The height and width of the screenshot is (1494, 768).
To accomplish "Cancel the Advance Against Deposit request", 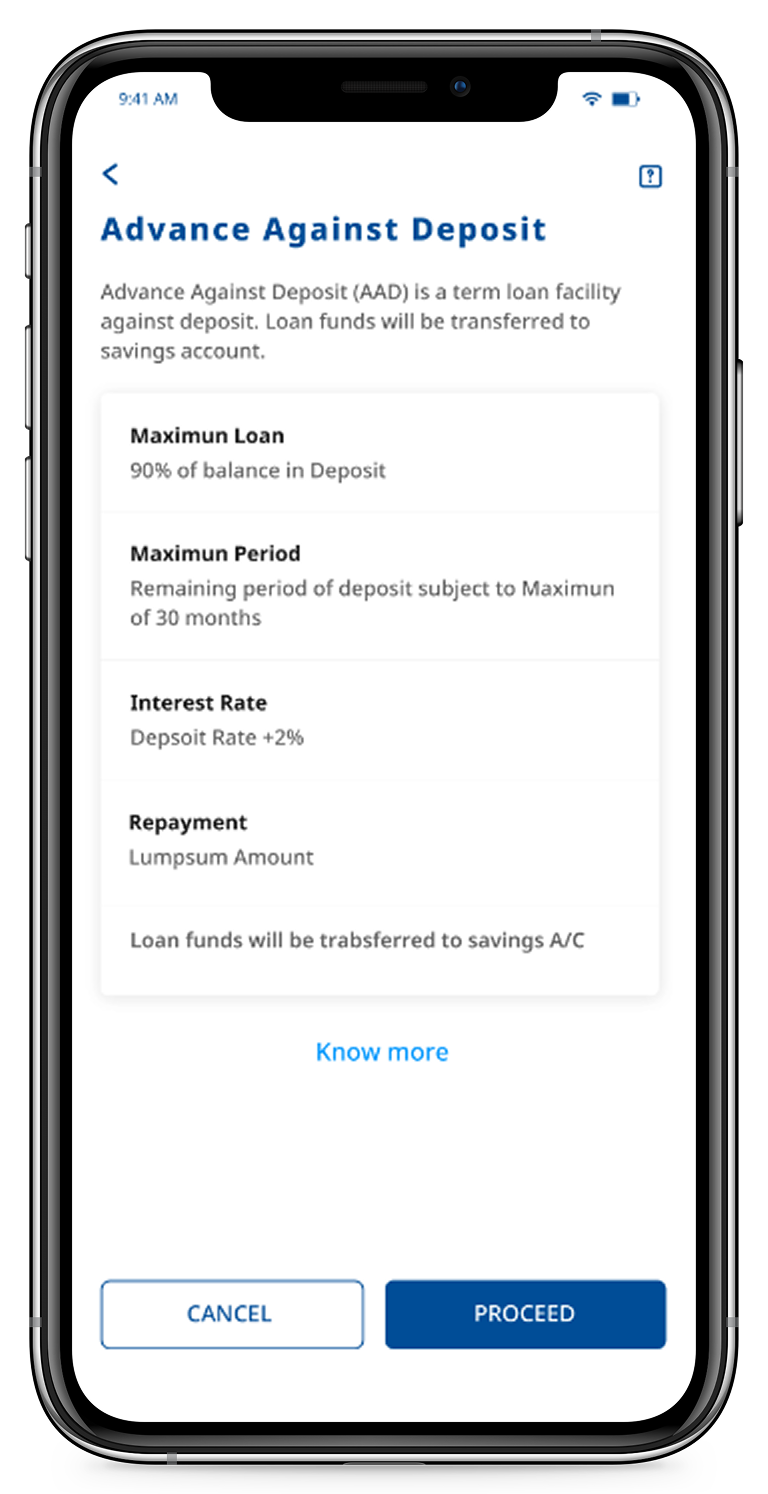I will pos(231,1314).
